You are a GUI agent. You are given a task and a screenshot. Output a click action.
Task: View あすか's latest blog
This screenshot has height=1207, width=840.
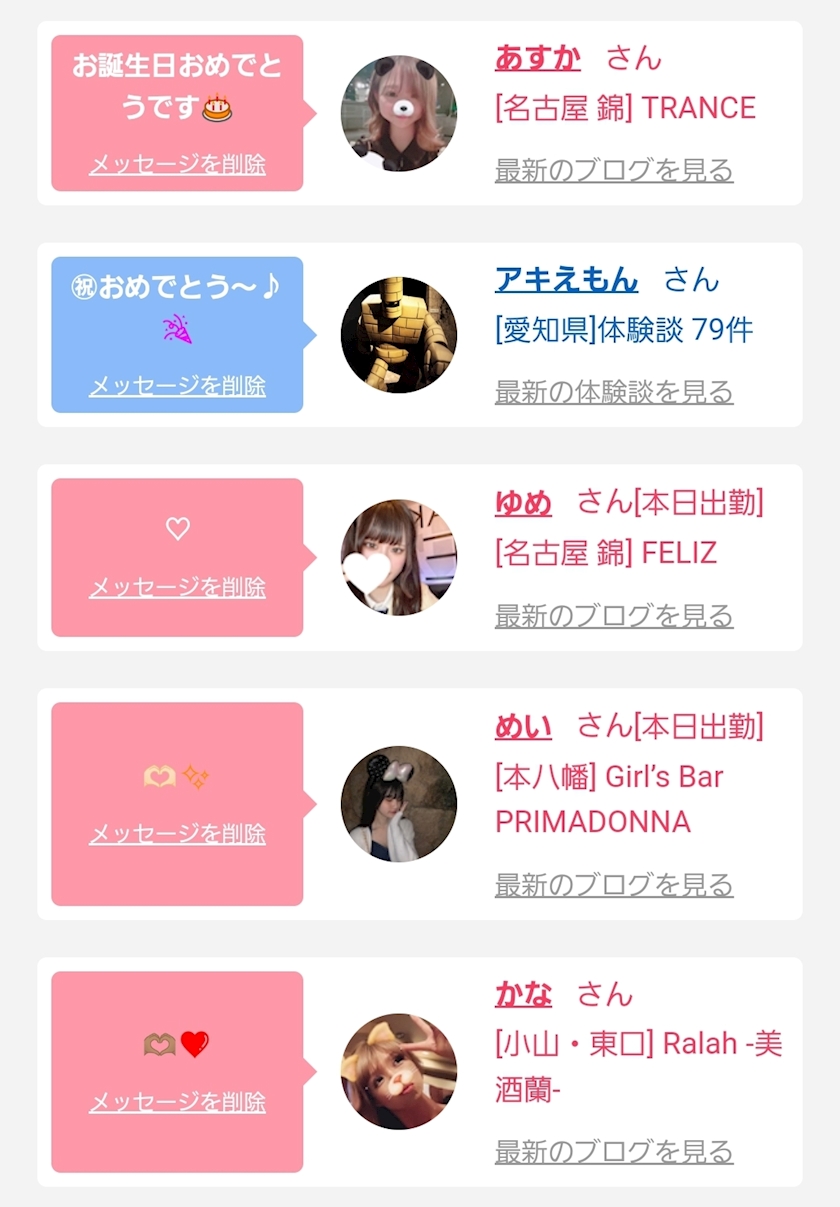[614, 170]
